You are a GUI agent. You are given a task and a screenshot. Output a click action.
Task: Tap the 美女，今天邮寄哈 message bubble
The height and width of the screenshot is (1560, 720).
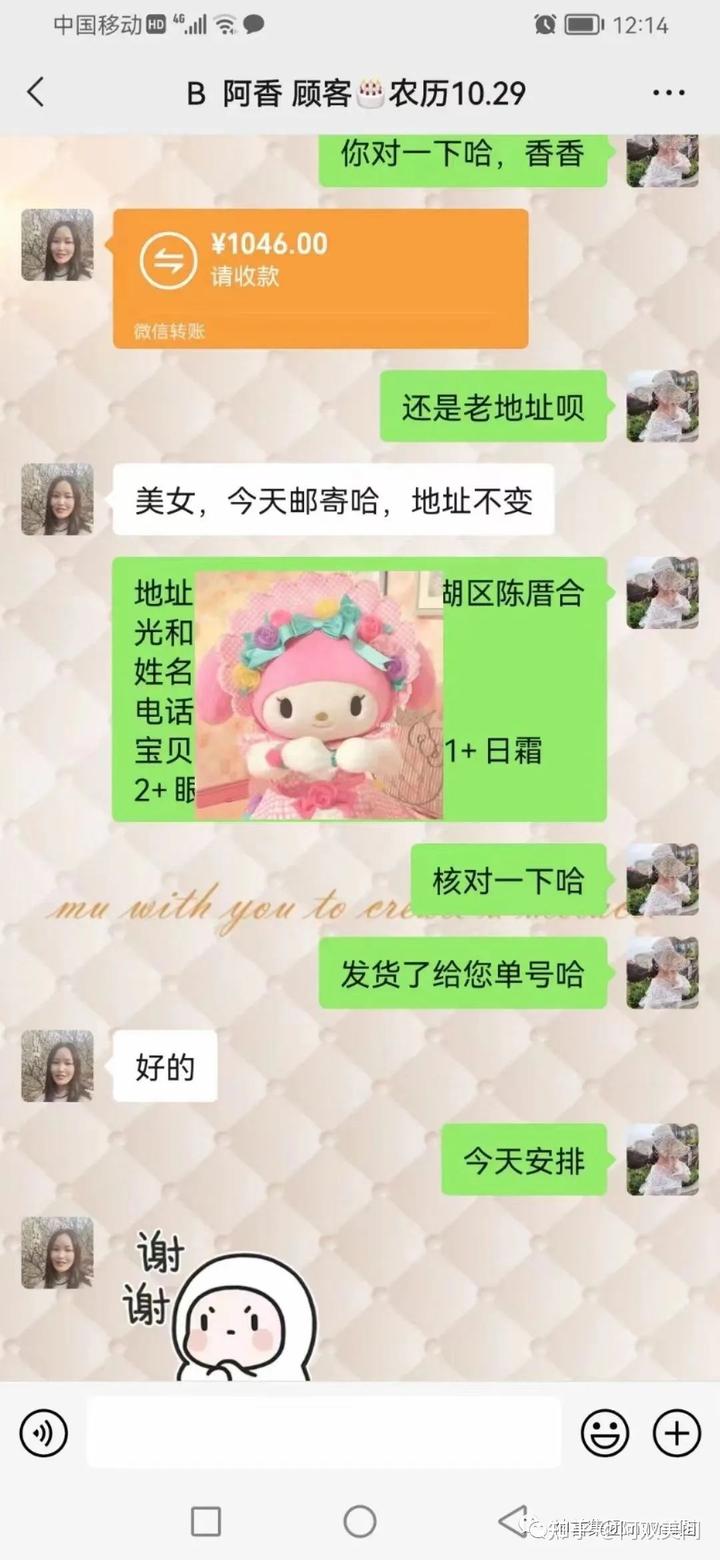(330, 501)
